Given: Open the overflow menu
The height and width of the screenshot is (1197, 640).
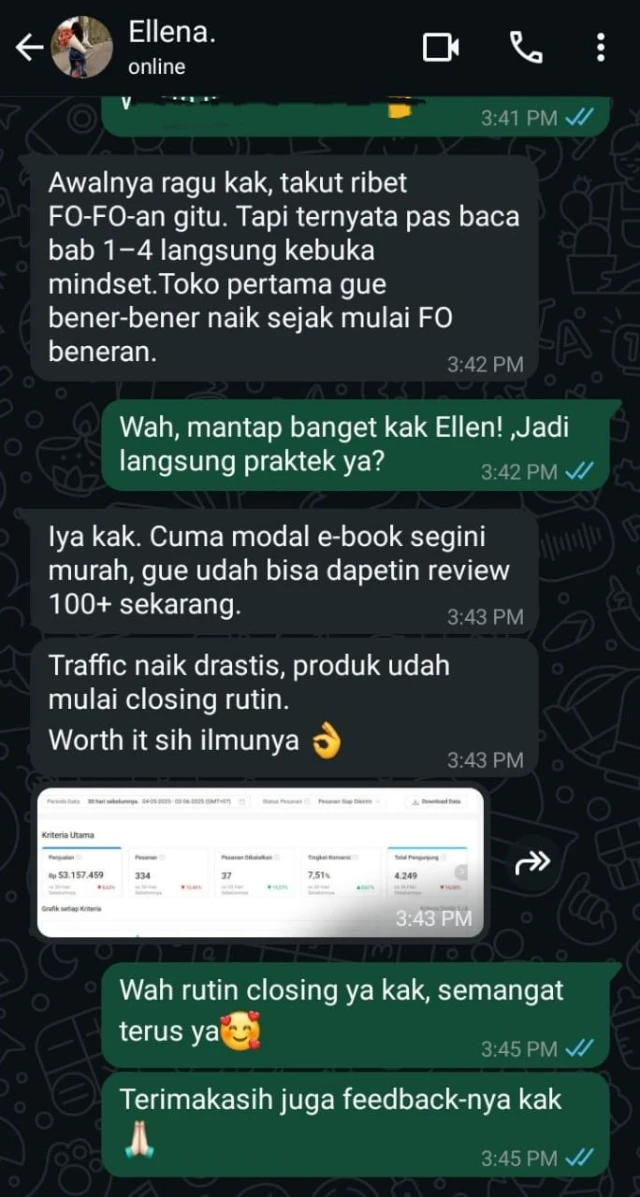Looking at the screenshot, I should 600,47.
